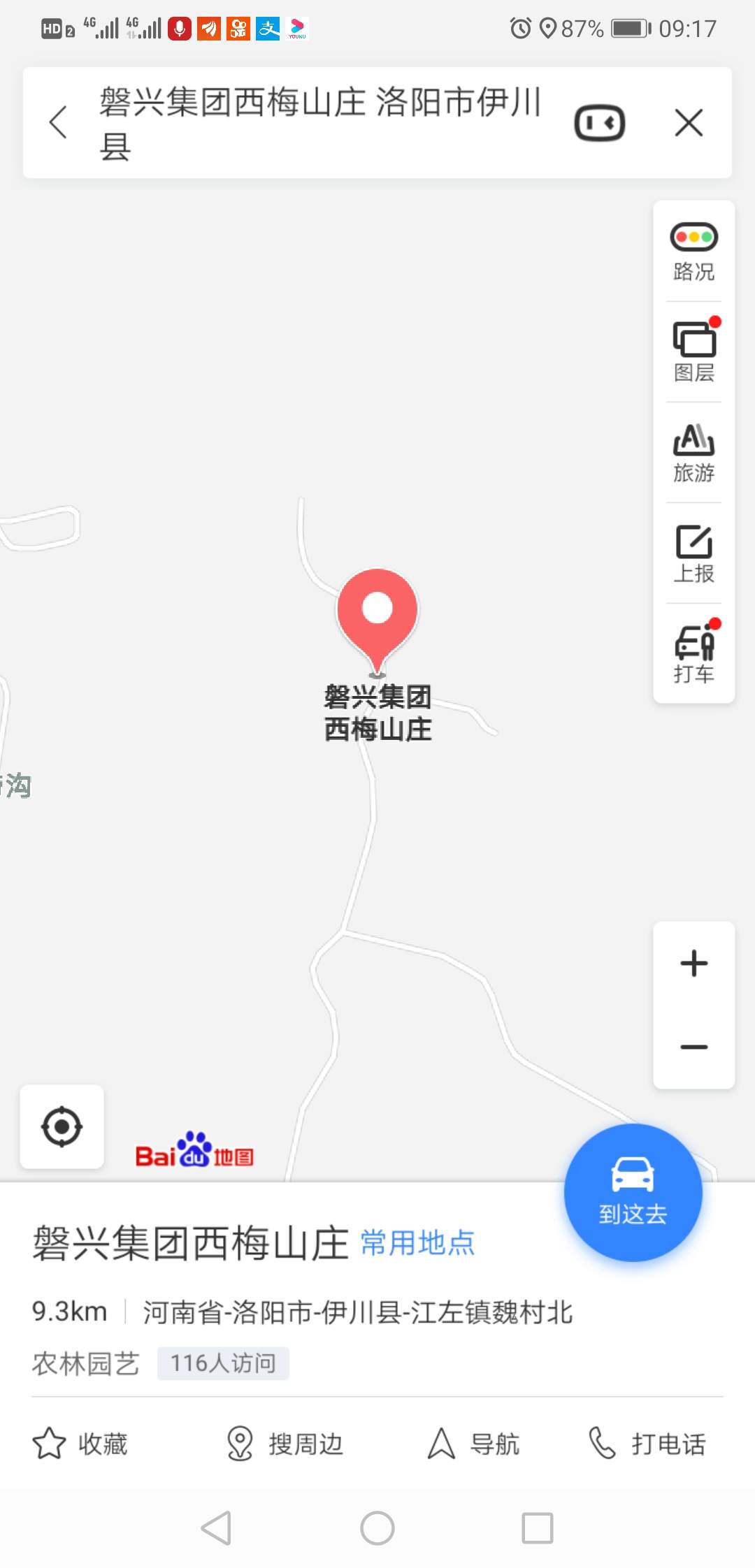Open the 旅游 travel option
Viewport: 755px width, 1568px height.
[x=693, y=452]
